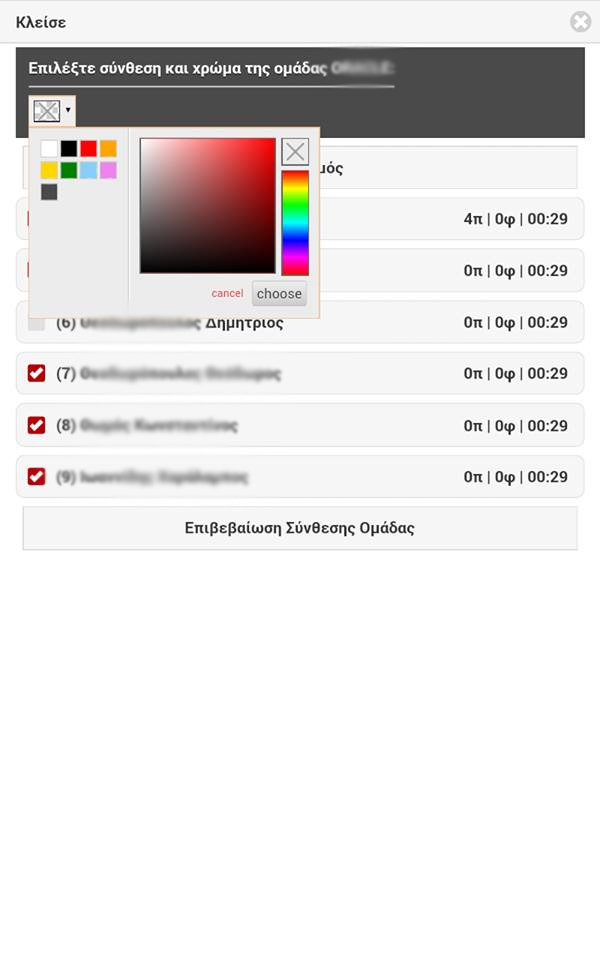This screenshot has width=600, height=960.
Task: Select the white color swatch
Action: tap(49, 149)
